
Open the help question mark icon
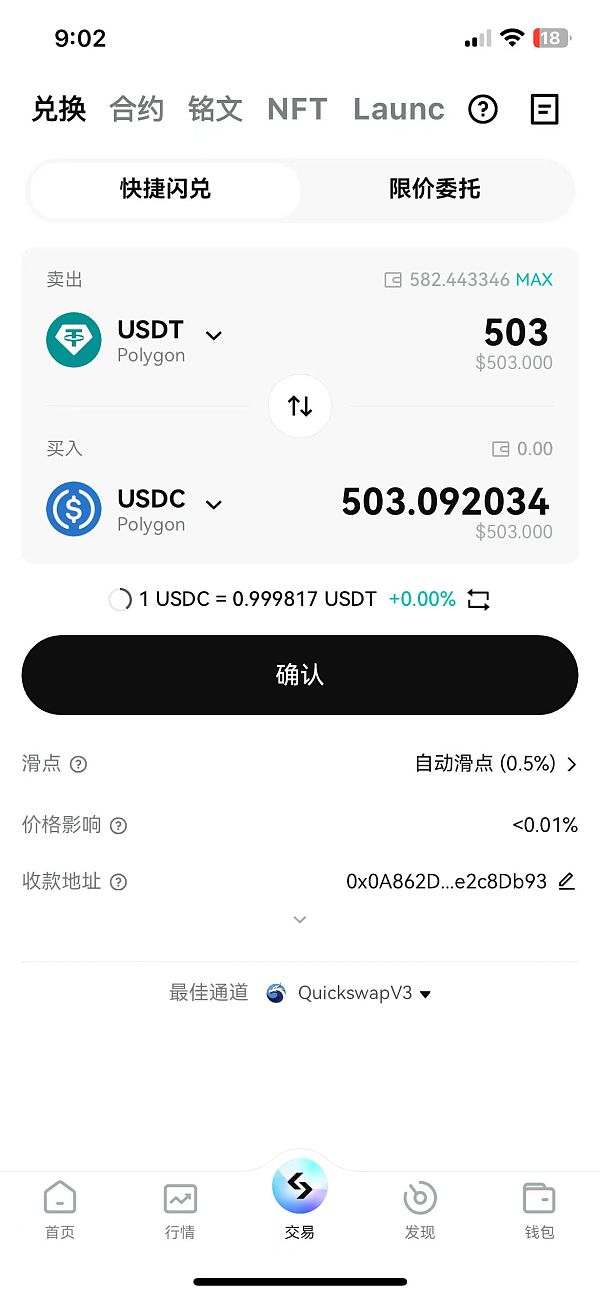[483, 109]
